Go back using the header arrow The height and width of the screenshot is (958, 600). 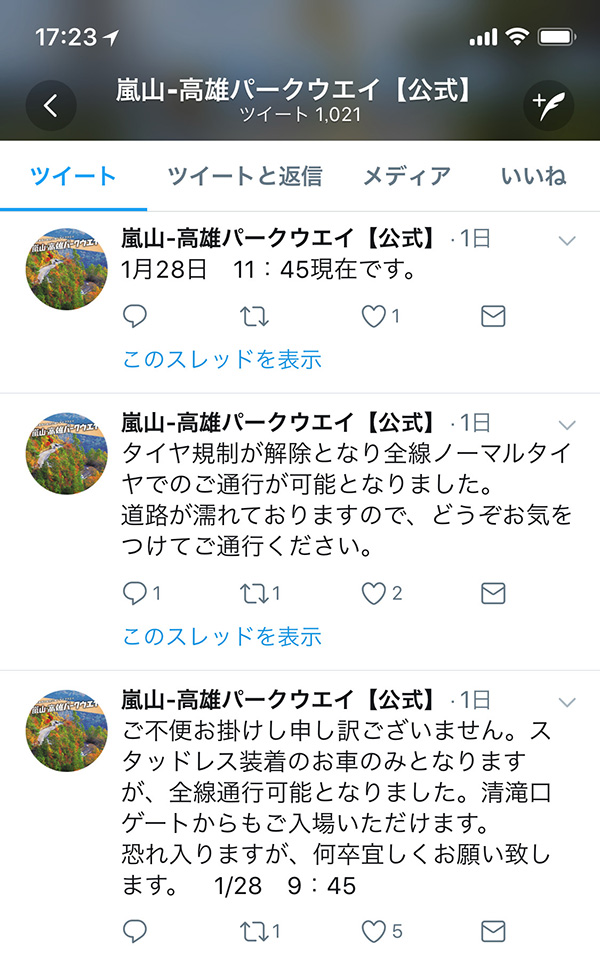51,105
